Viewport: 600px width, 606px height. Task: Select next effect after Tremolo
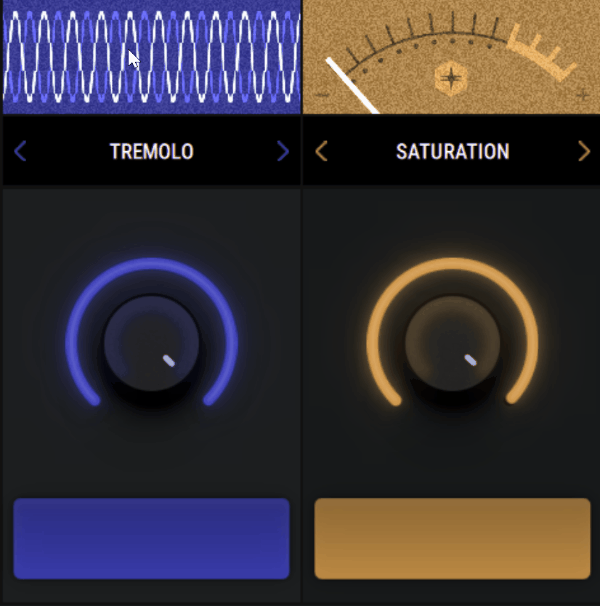coord(282,152)
